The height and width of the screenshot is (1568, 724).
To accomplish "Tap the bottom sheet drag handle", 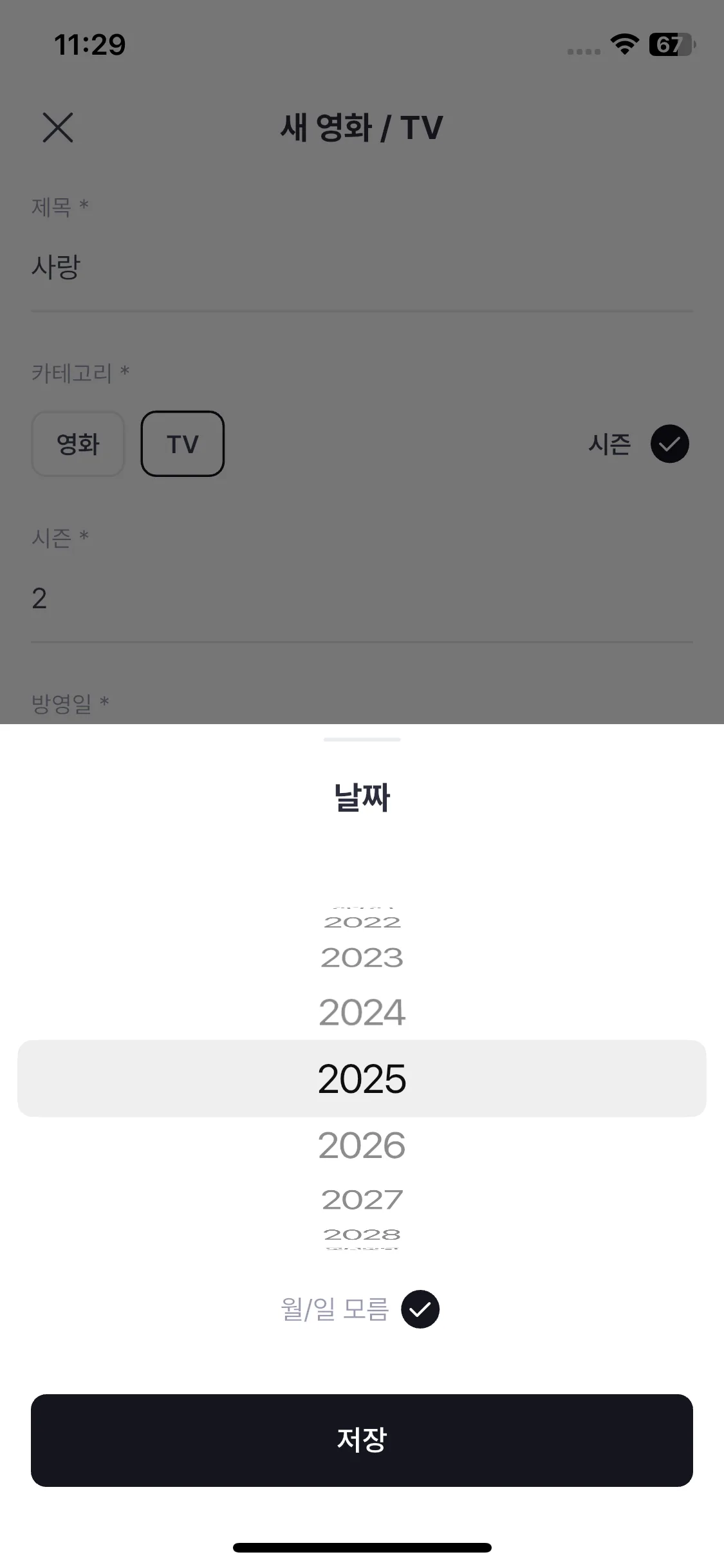I will pos(362,740).
